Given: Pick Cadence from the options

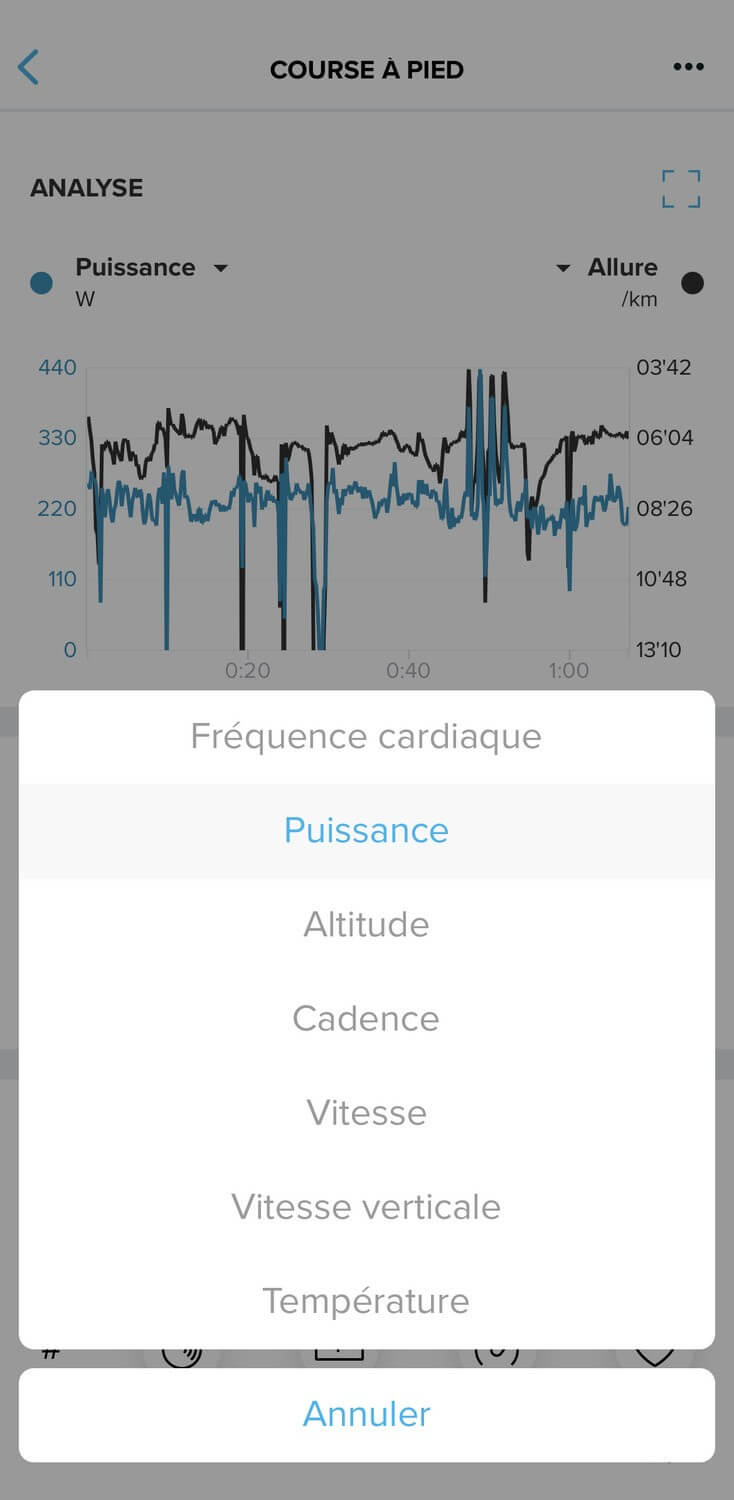Looking at the screenshot, I should pos(366,1019).
